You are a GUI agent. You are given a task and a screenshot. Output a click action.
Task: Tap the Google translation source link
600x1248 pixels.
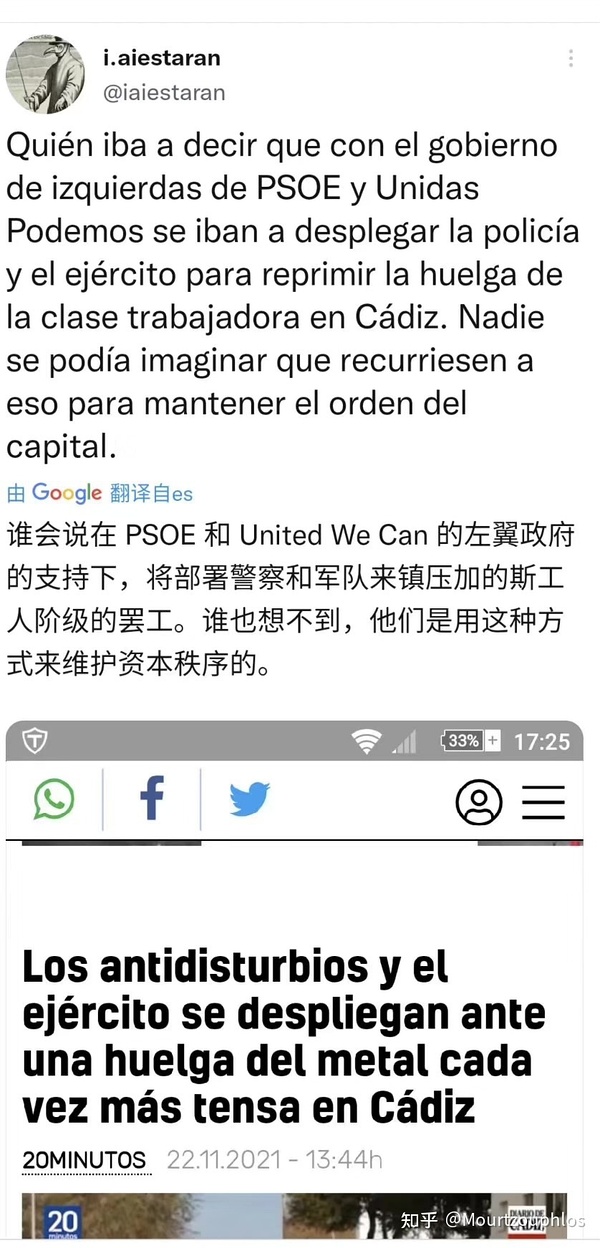tap(100, 493)
